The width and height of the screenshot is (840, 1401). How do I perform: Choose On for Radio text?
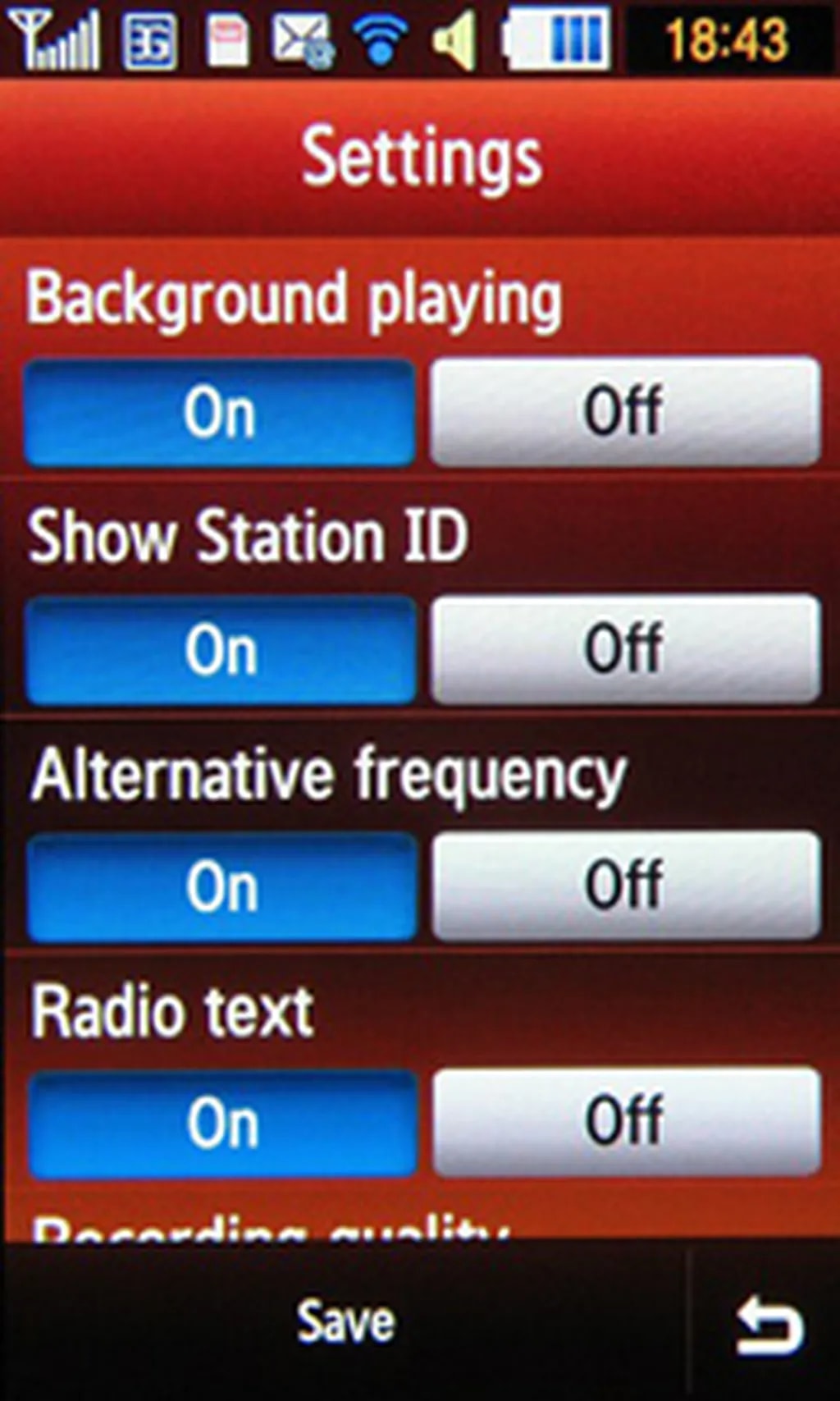221,1123
